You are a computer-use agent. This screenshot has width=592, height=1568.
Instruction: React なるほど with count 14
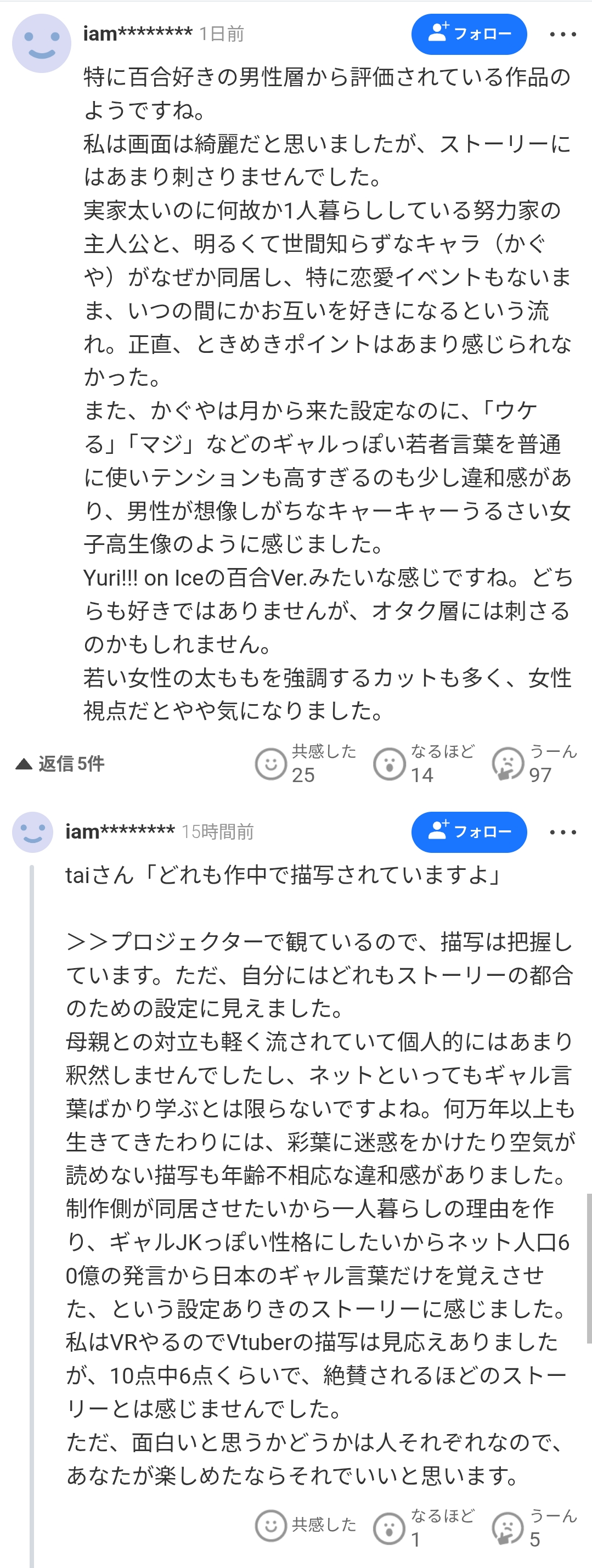tap(424, 763)
